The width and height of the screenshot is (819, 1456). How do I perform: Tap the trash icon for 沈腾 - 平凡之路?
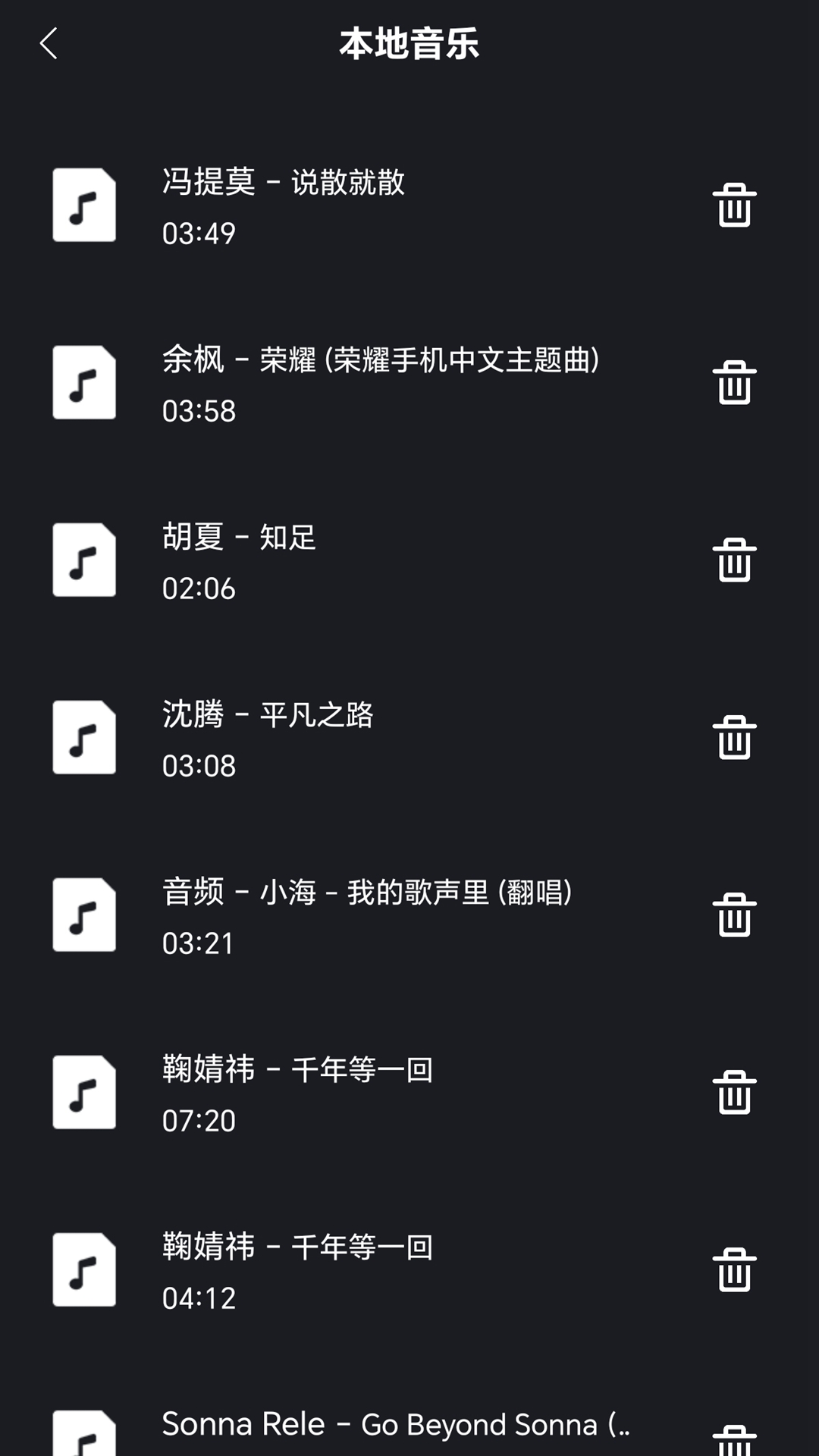(x=734, y=737)
